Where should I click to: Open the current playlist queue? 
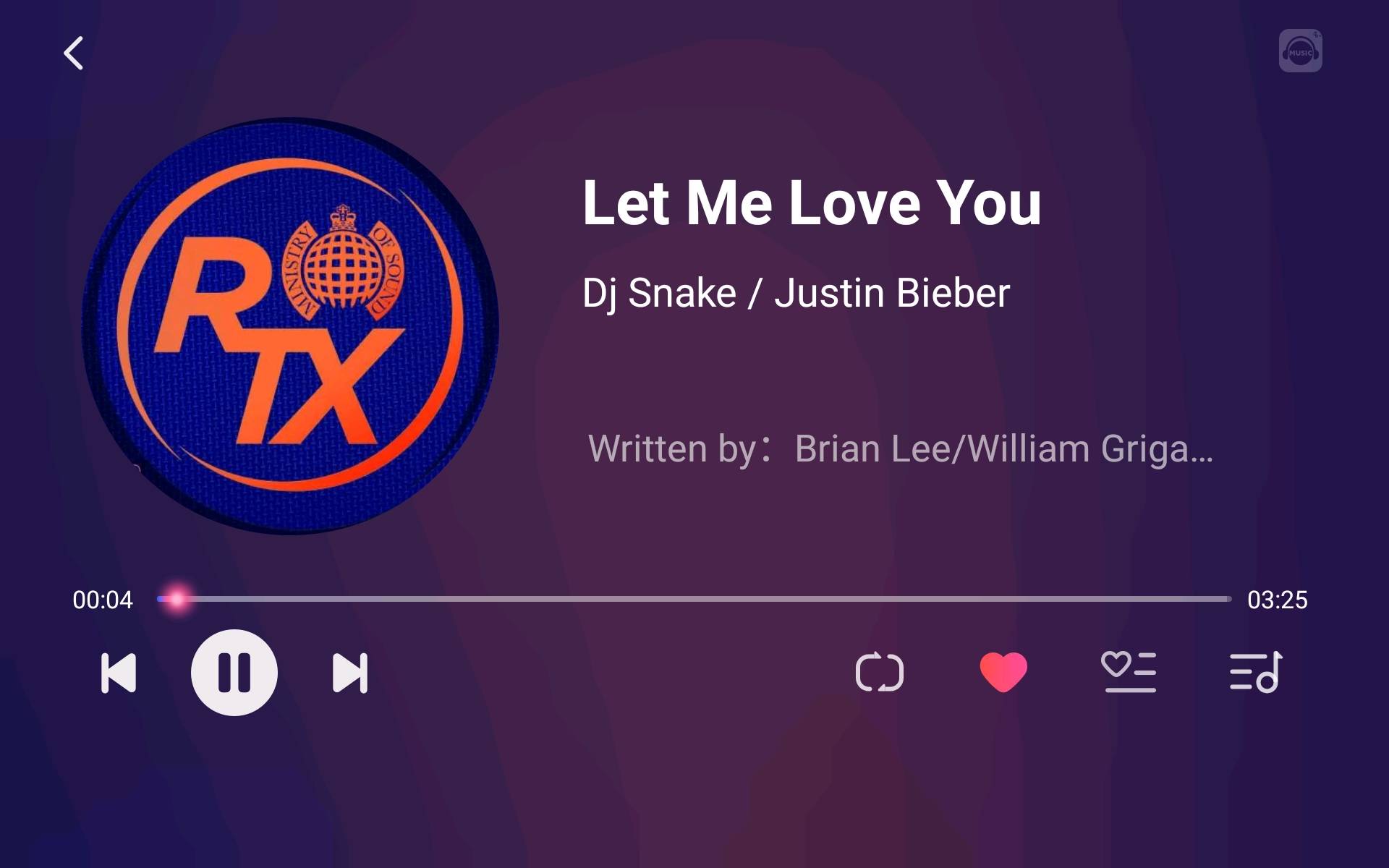[1255, 672]
